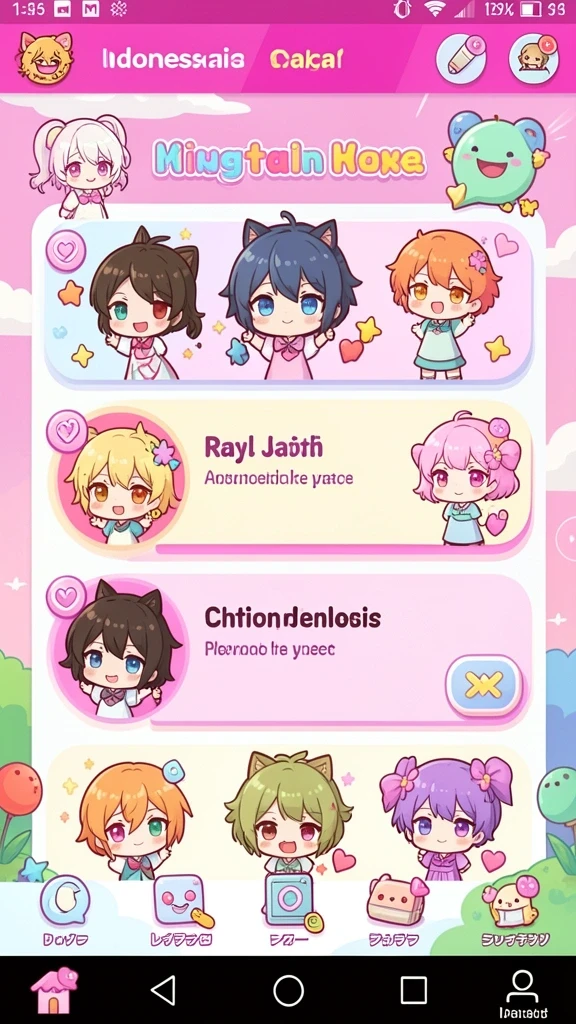Tap the heart icon on the top character banner

click(66, 250)
